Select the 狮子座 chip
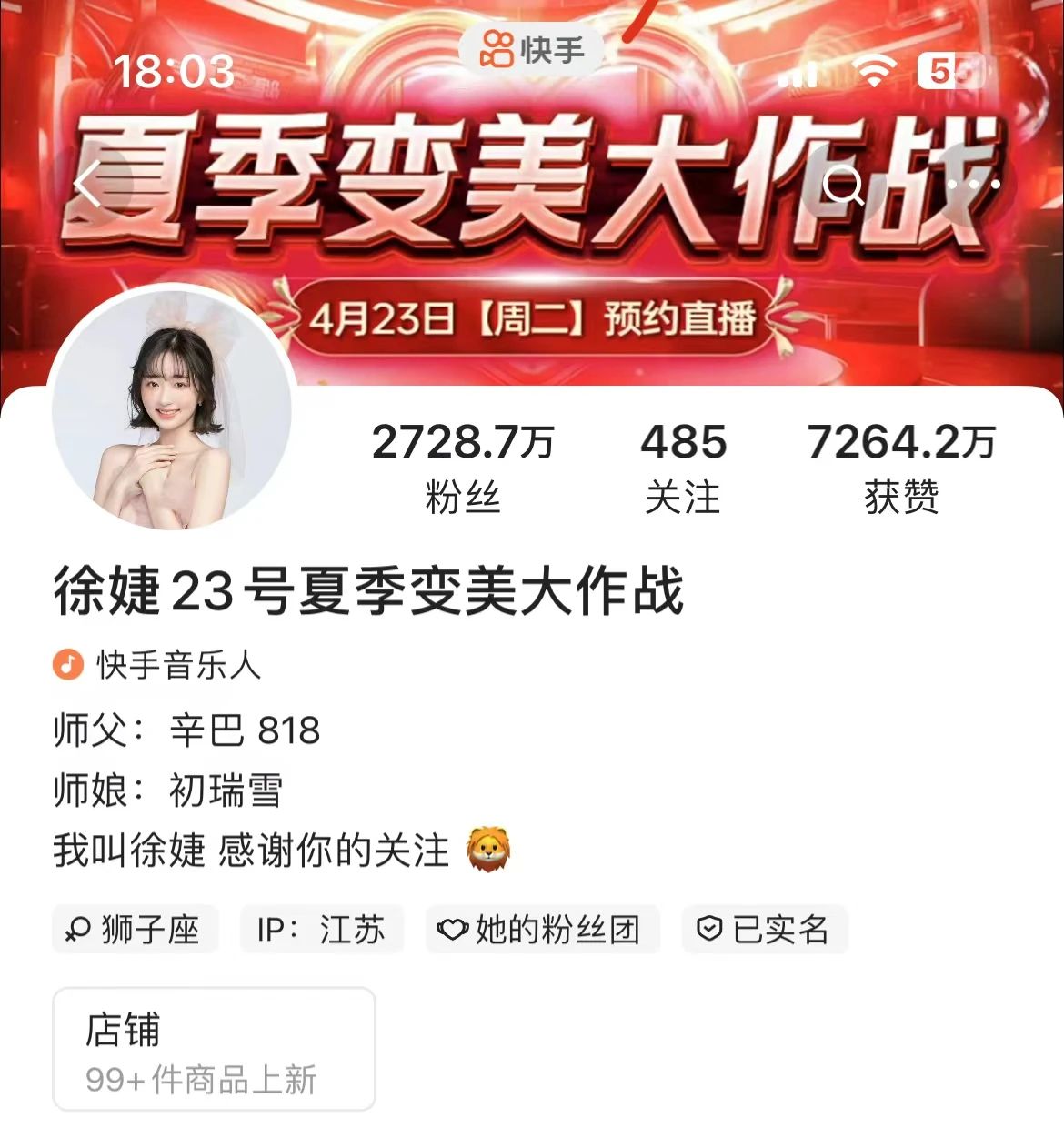The width and height of the screenshot is (1064, 1138). point(135,929)
